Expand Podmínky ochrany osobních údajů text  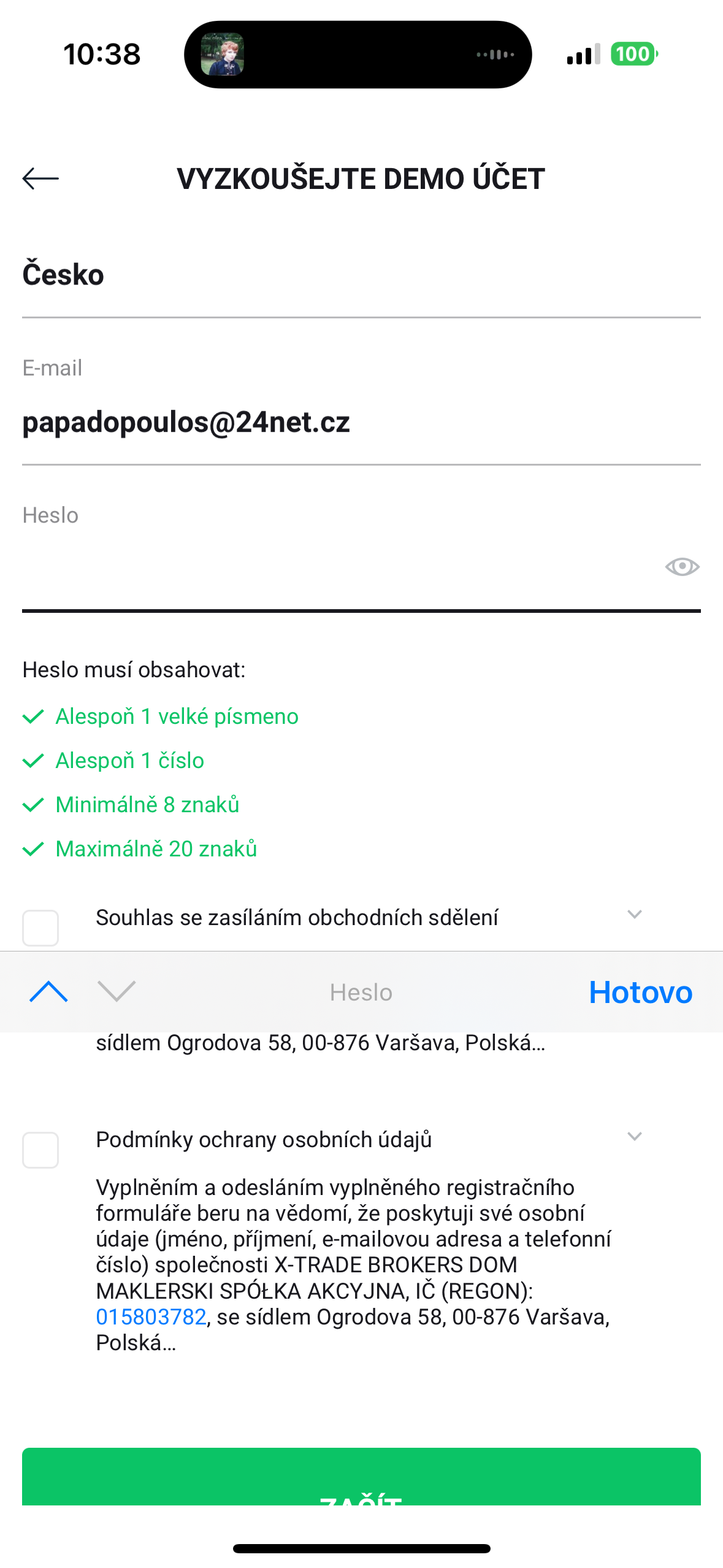click(x=634, y=1137)
